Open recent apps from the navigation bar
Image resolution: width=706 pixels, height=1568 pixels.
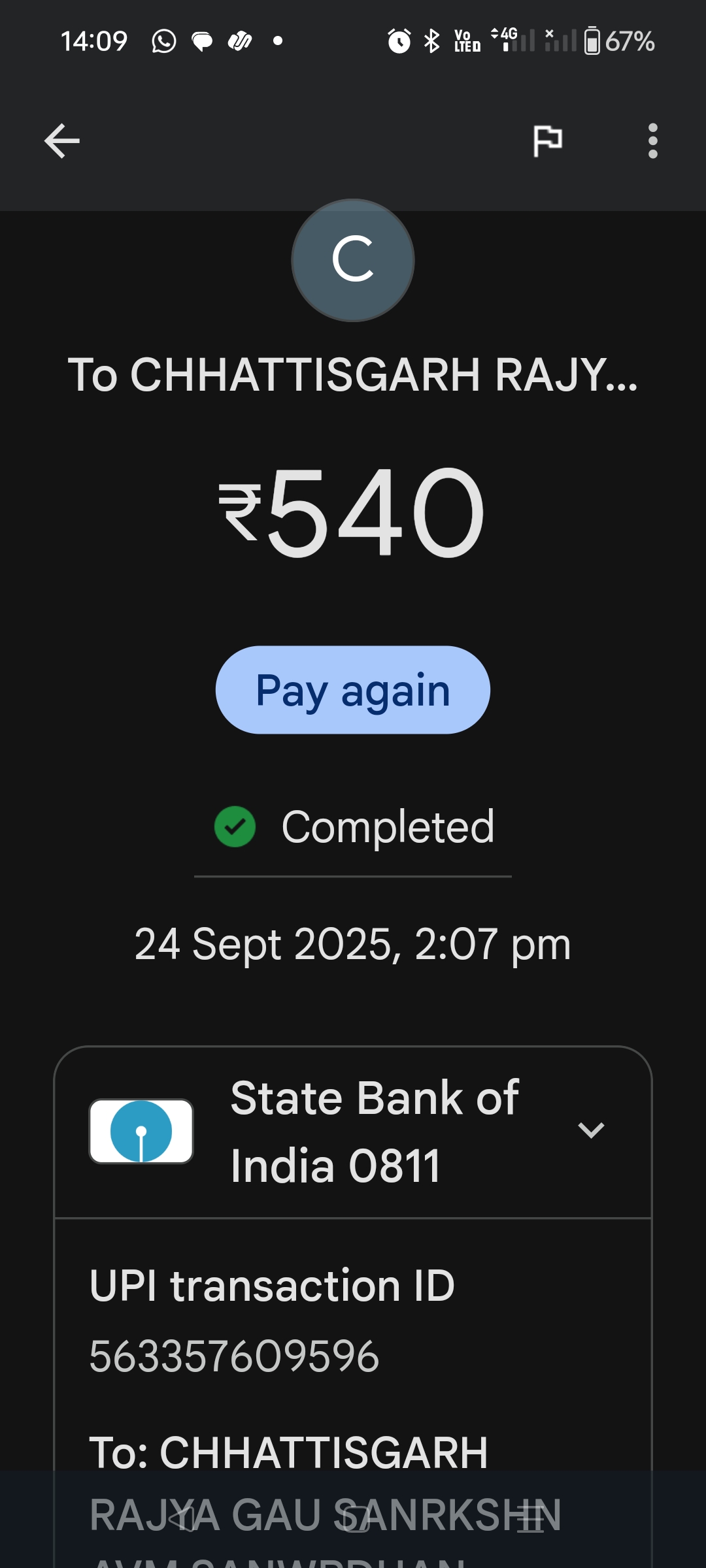pyautogui.click(x=530, y=1519)
